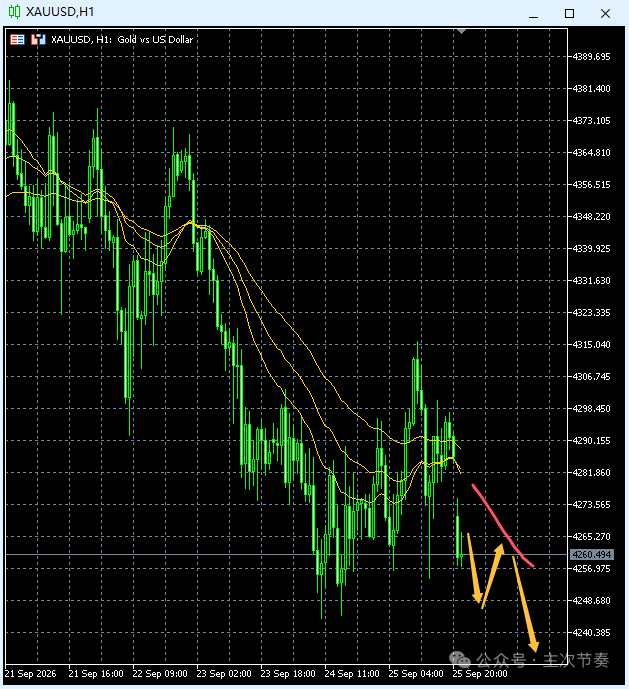
Task: Minimize the XAUUSD,H1 chart window
Action: point(533,14)
